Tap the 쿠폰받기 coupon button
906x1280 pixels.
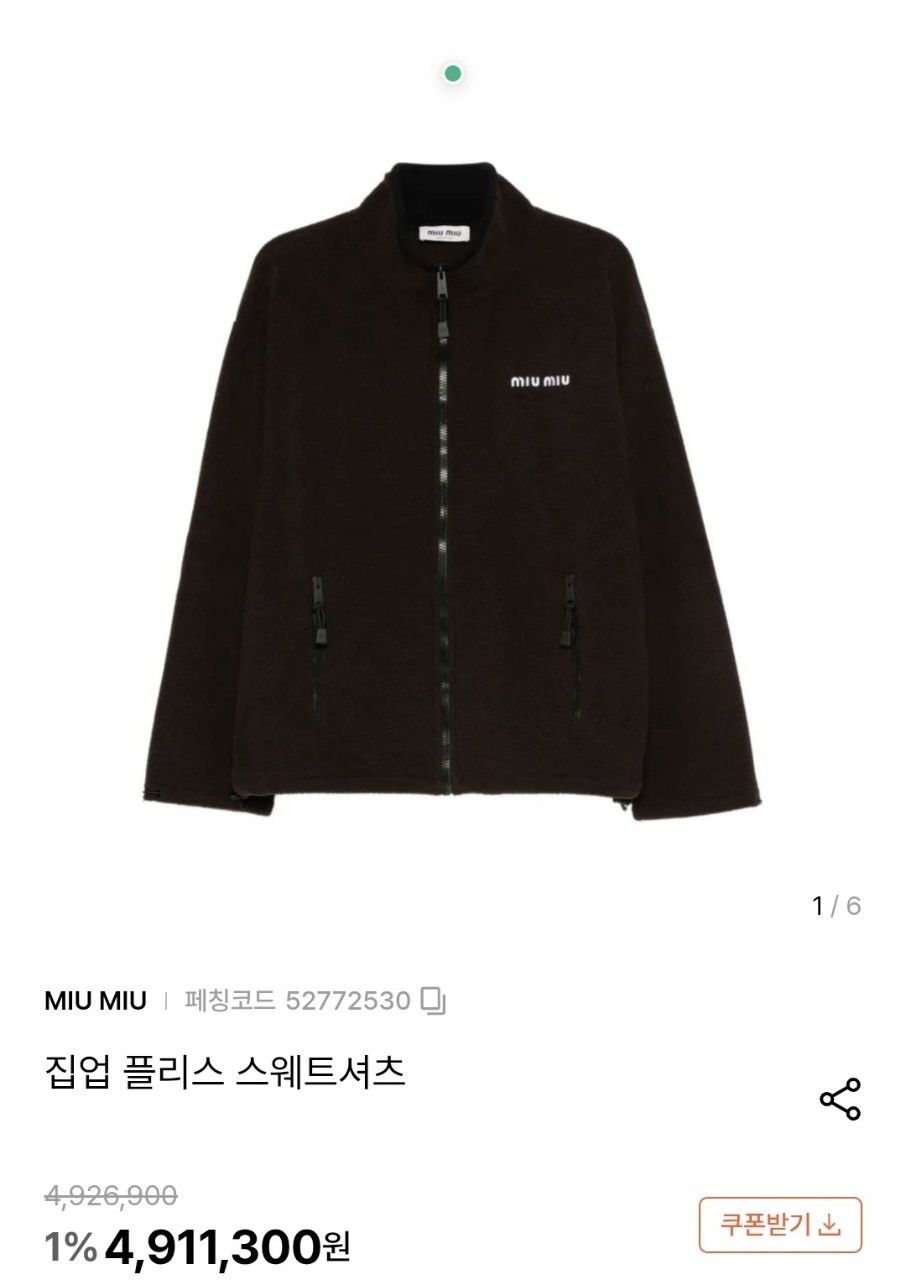pos(780,1225)
